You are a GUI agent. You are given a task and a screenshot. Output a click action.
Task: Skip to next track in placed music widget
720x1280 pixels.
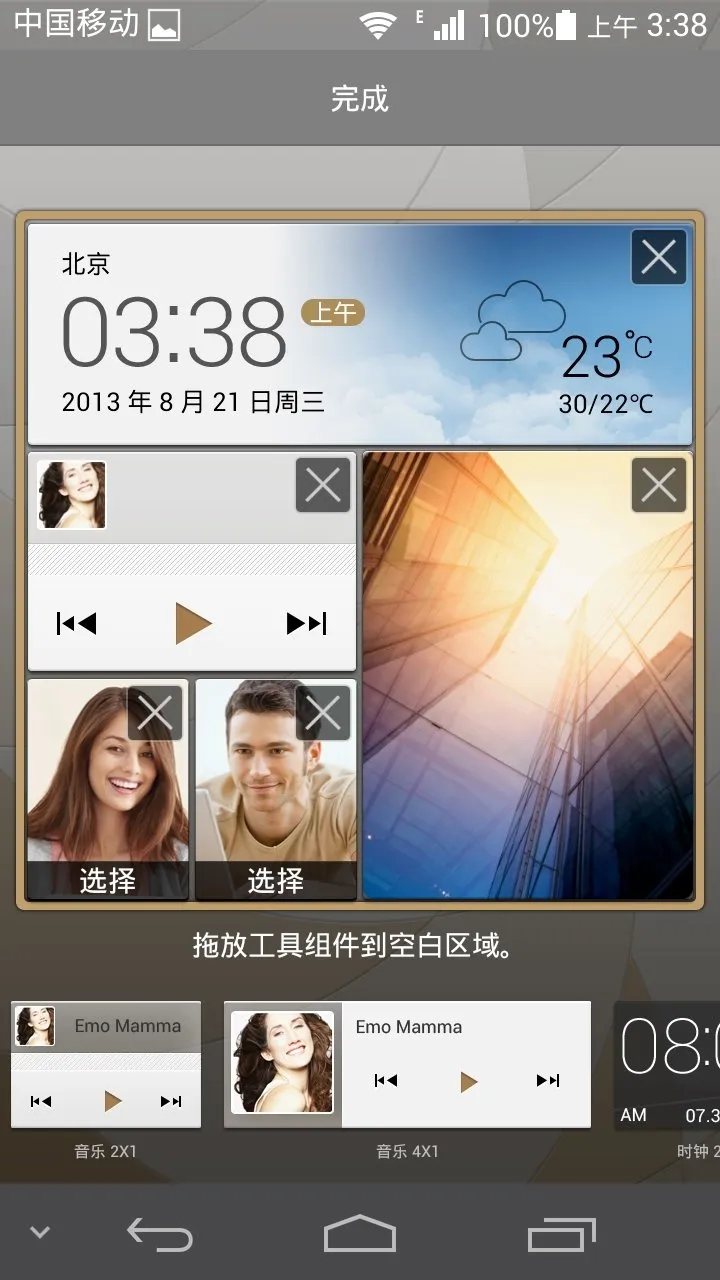pyautogui.click(x=306, y=624)
